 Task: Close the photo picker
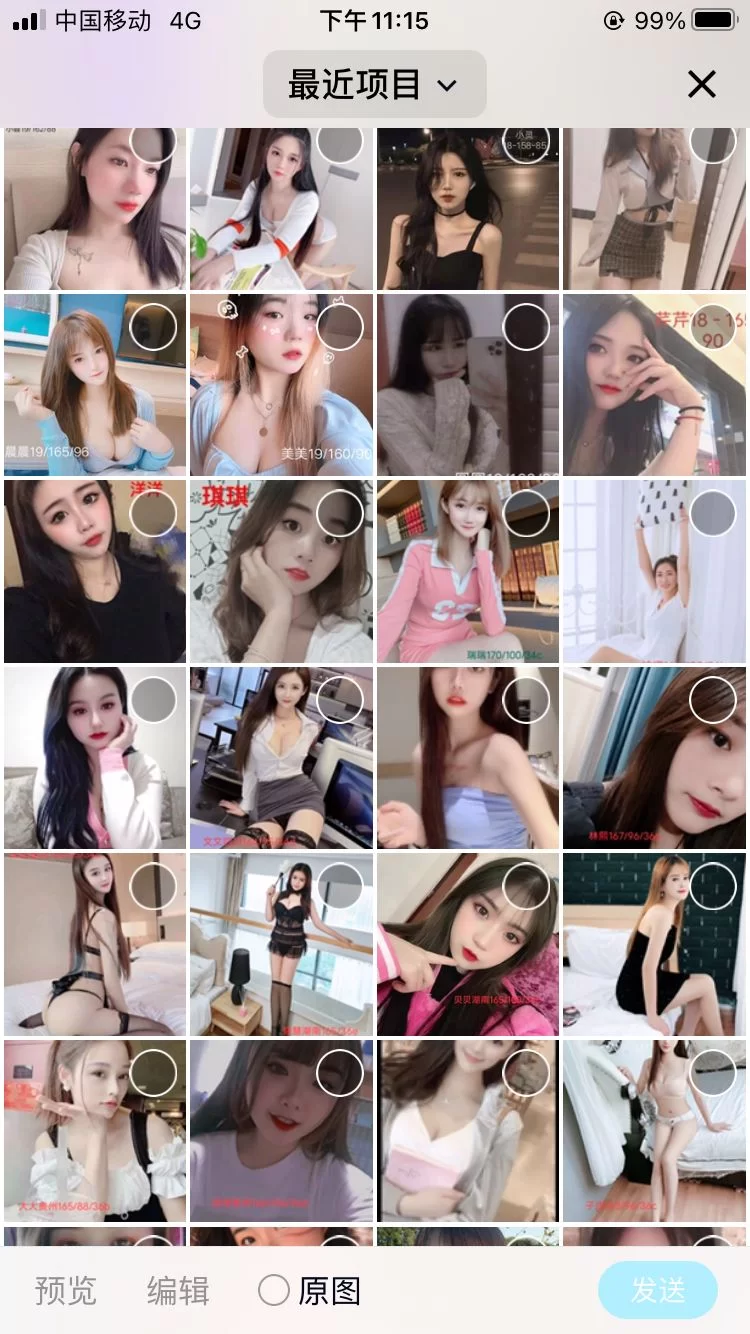[x=702, y=85]
